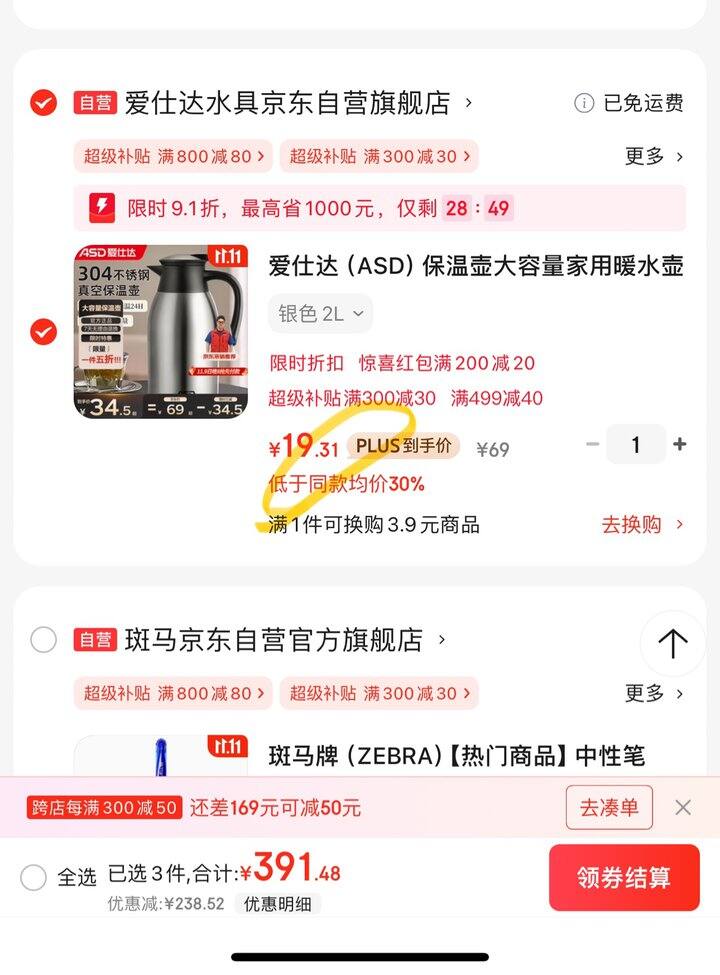
Task: Show 更多 coupons for 爱仕达 store
Action: pyautogui.click(x=654, y=156)
